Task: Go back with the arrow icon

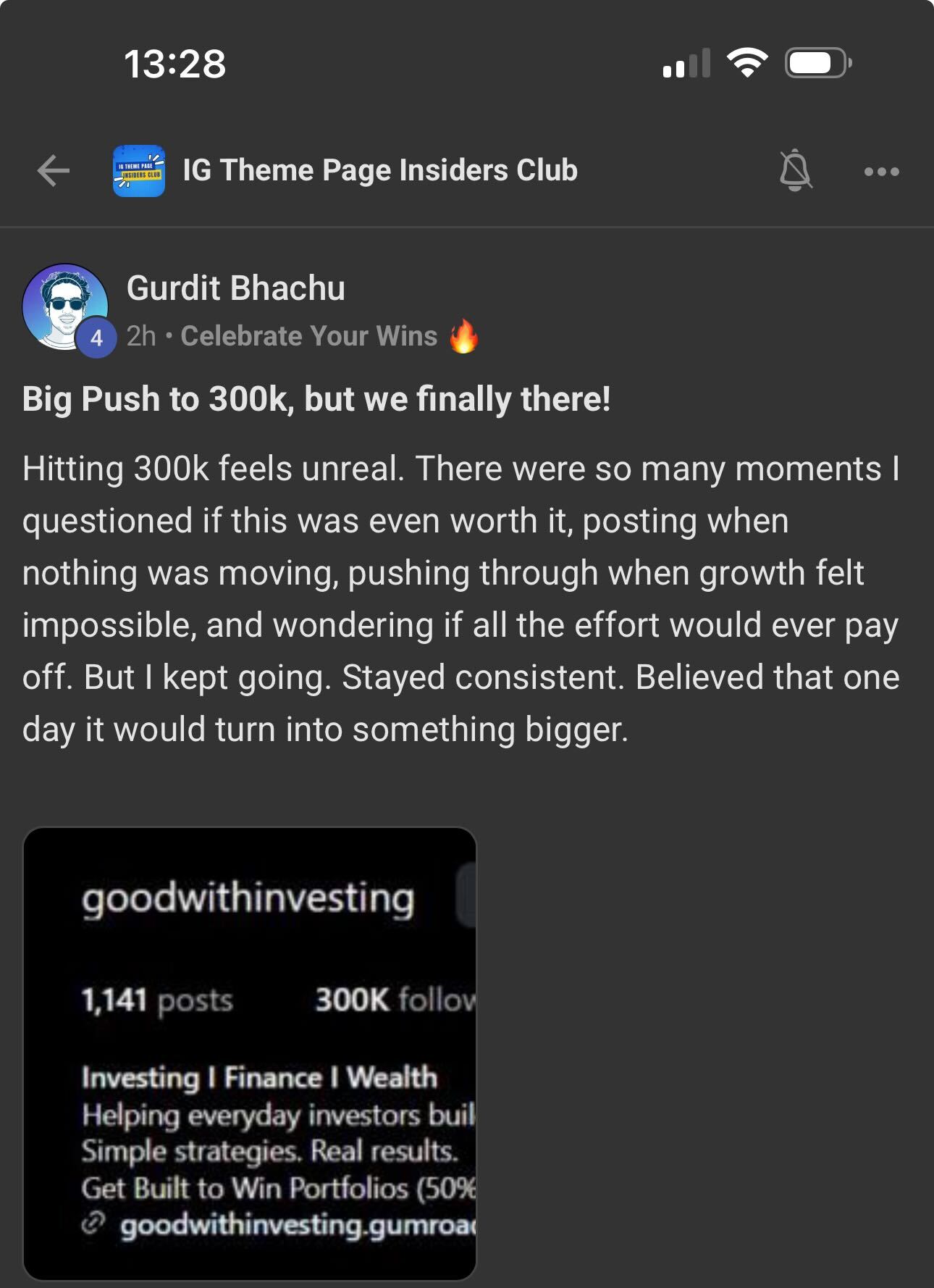Action: click(53, 171)
